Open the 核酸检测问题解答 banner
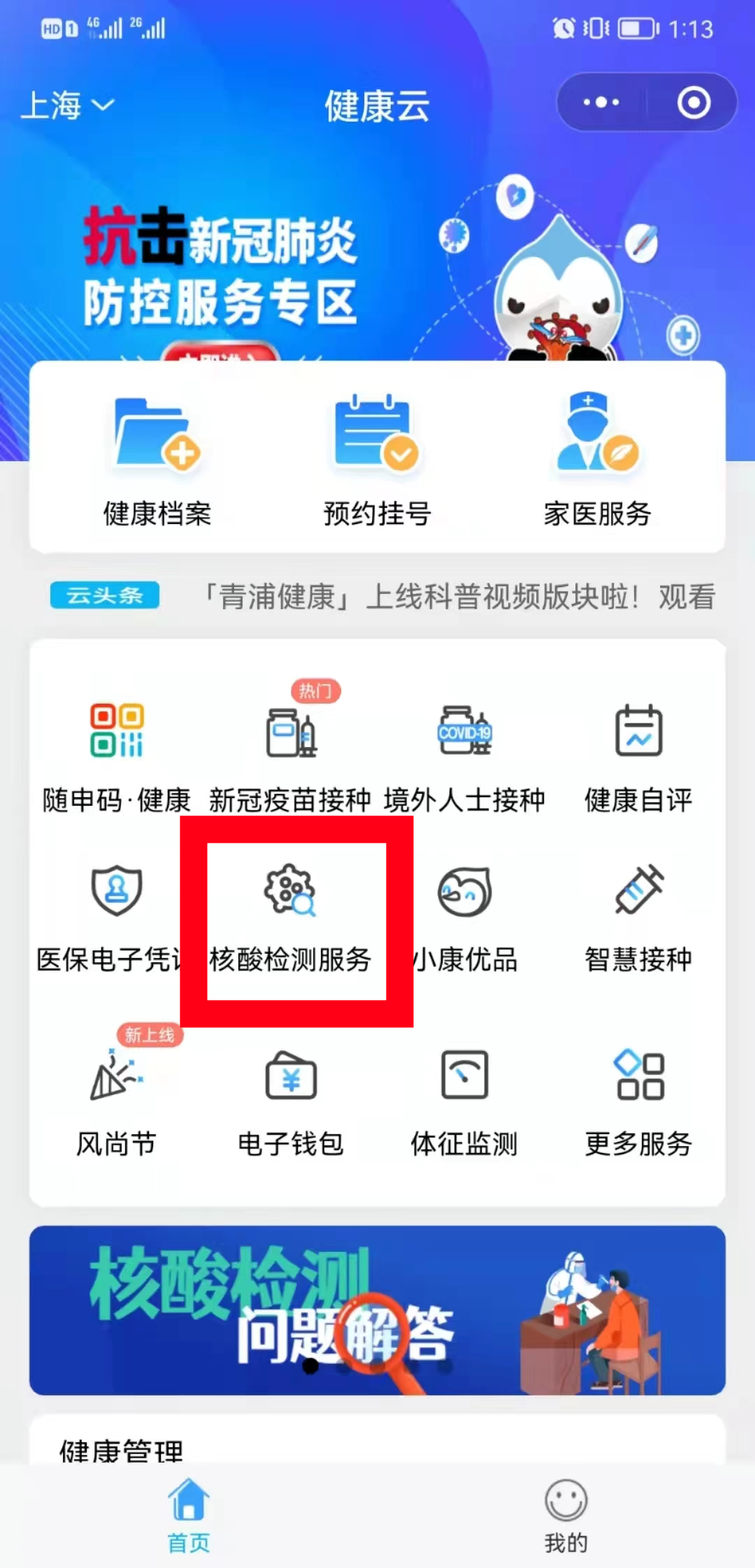 (x=377, y=1310)
